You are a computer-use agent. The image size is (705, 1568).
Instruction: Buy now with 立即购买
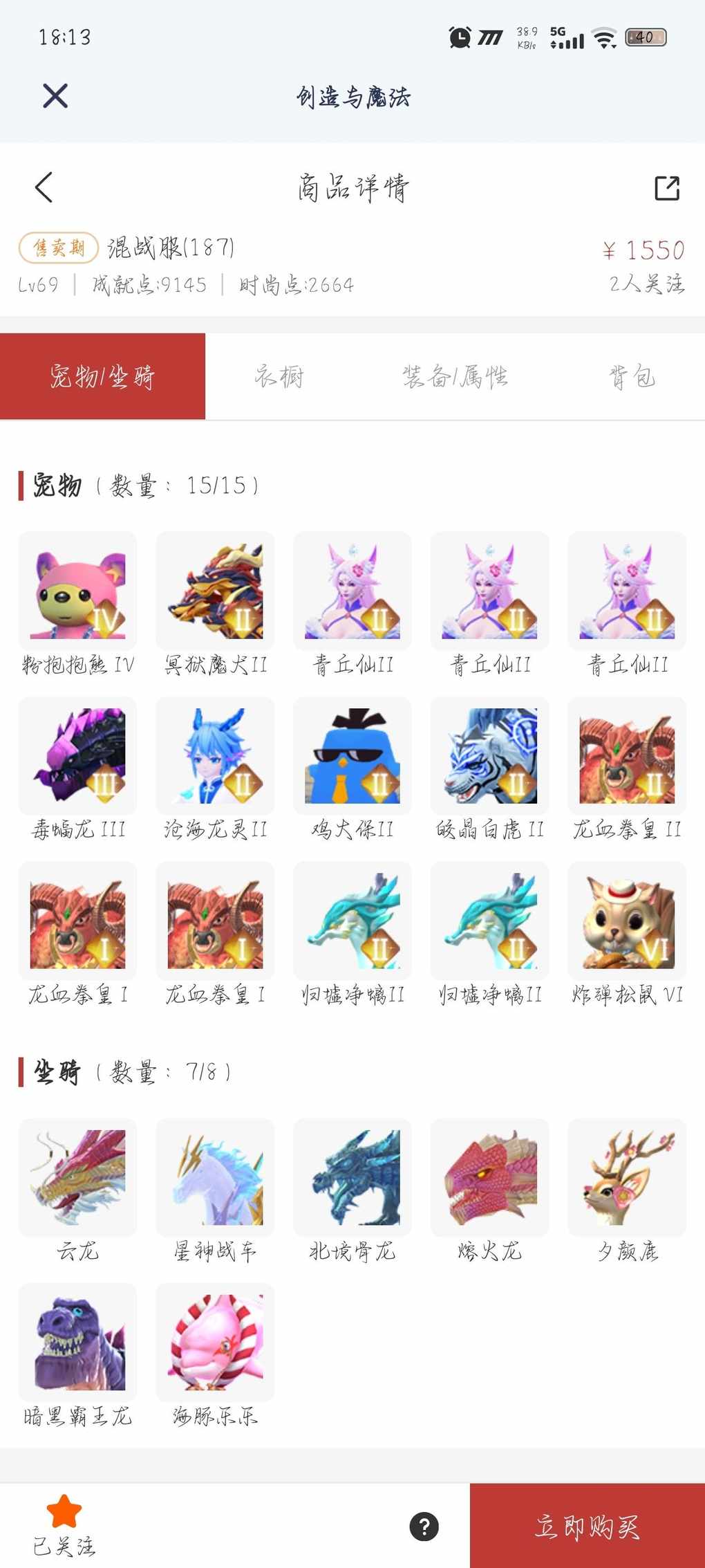coord(587,1526)
